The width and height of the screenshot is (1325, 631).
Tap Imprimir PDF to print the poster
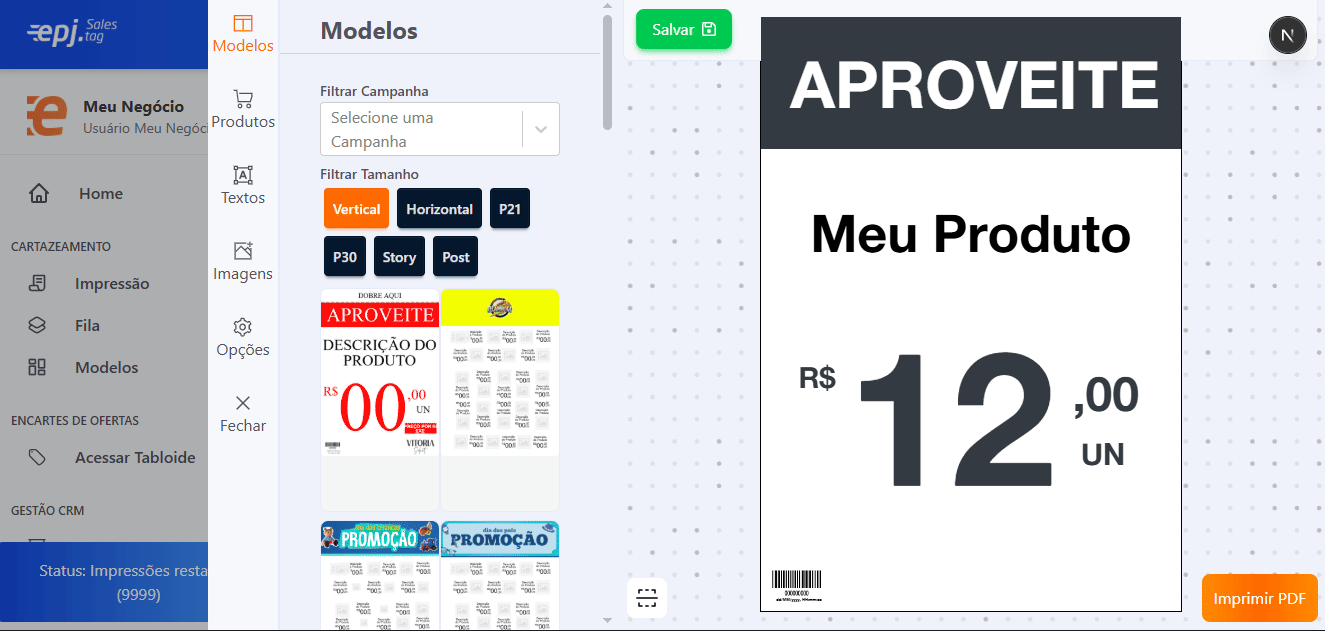(1259, 598)
